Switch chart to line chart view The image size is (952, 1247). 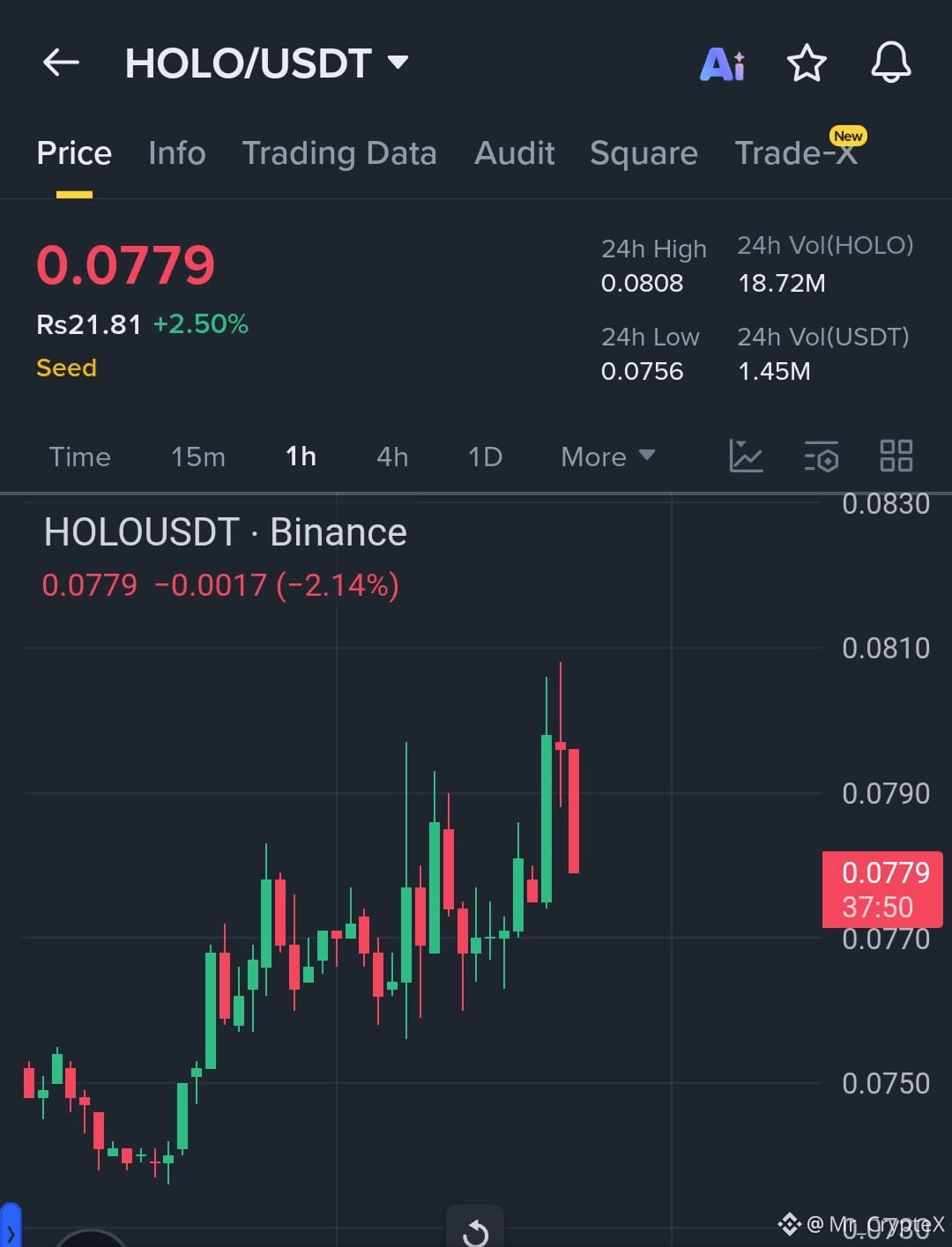coord(747,456)
